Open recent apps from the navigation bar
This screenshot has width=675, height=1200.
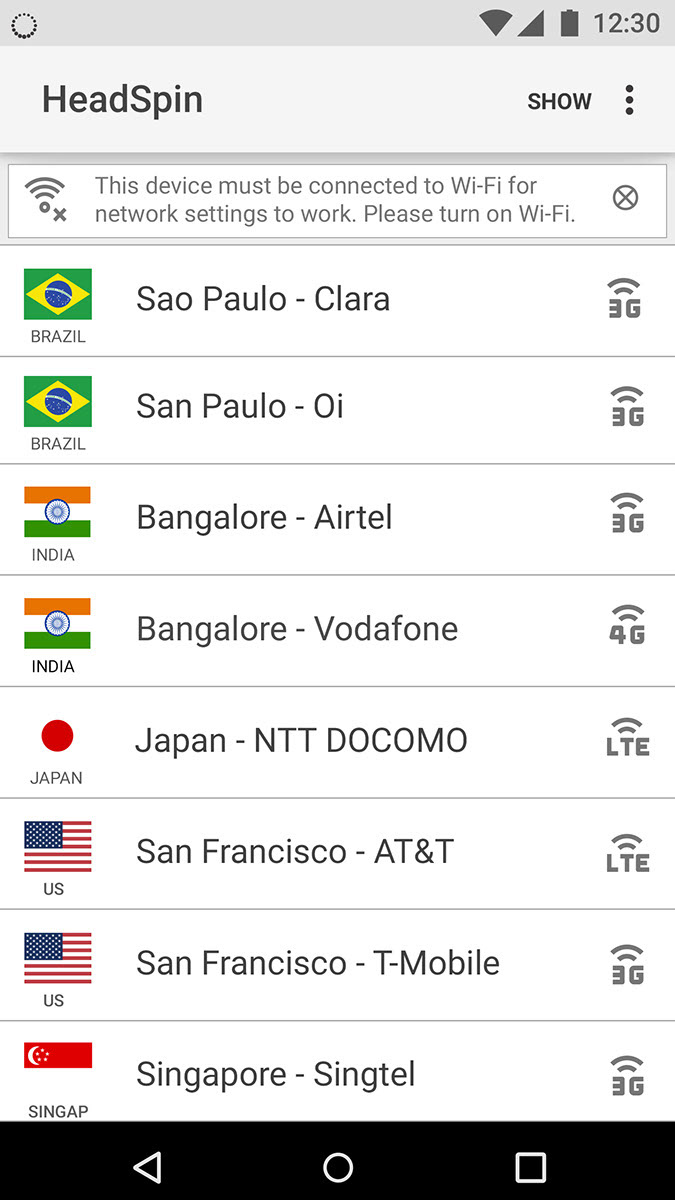click(x=530, y=1166)
